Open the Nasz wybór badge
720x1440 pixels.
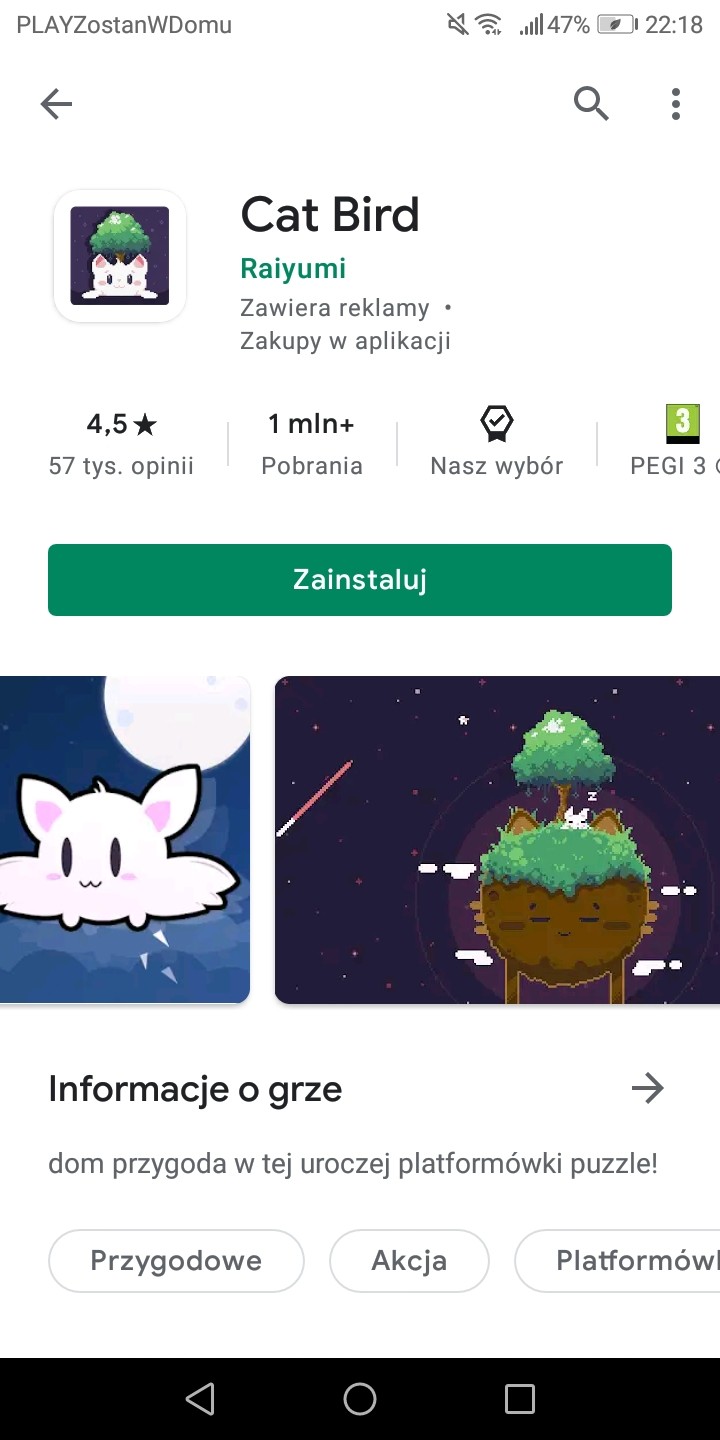496,442
